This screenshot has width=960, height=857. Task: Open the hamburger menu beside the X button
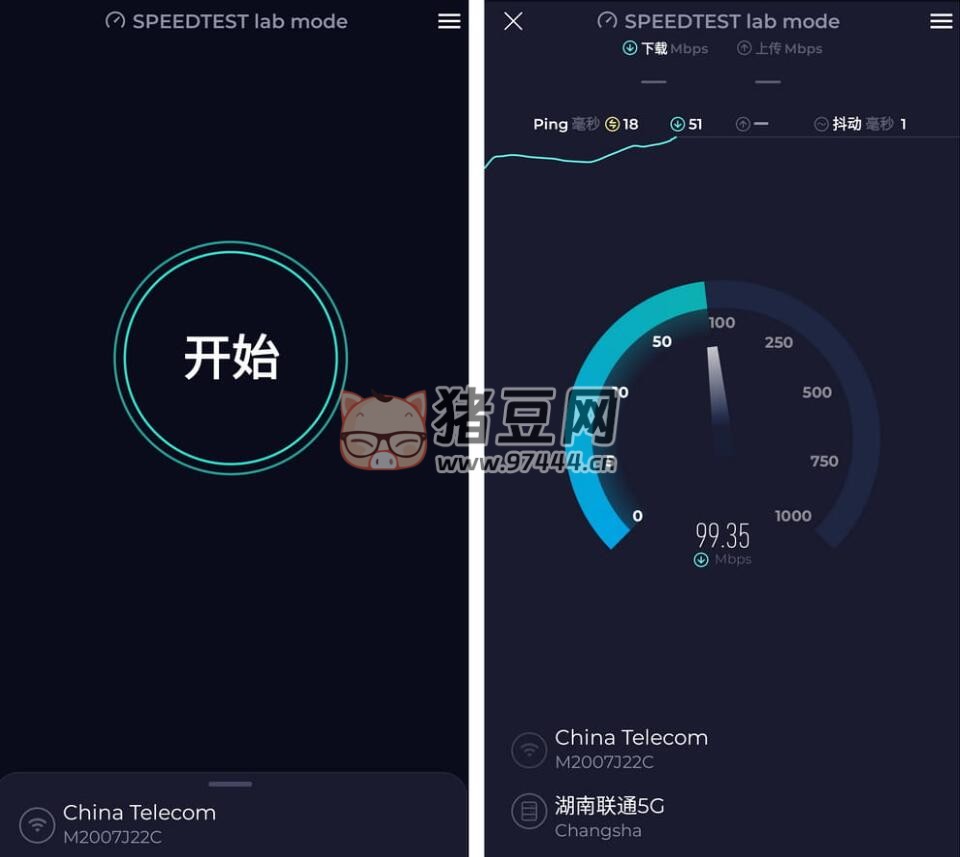click(940, 21)
